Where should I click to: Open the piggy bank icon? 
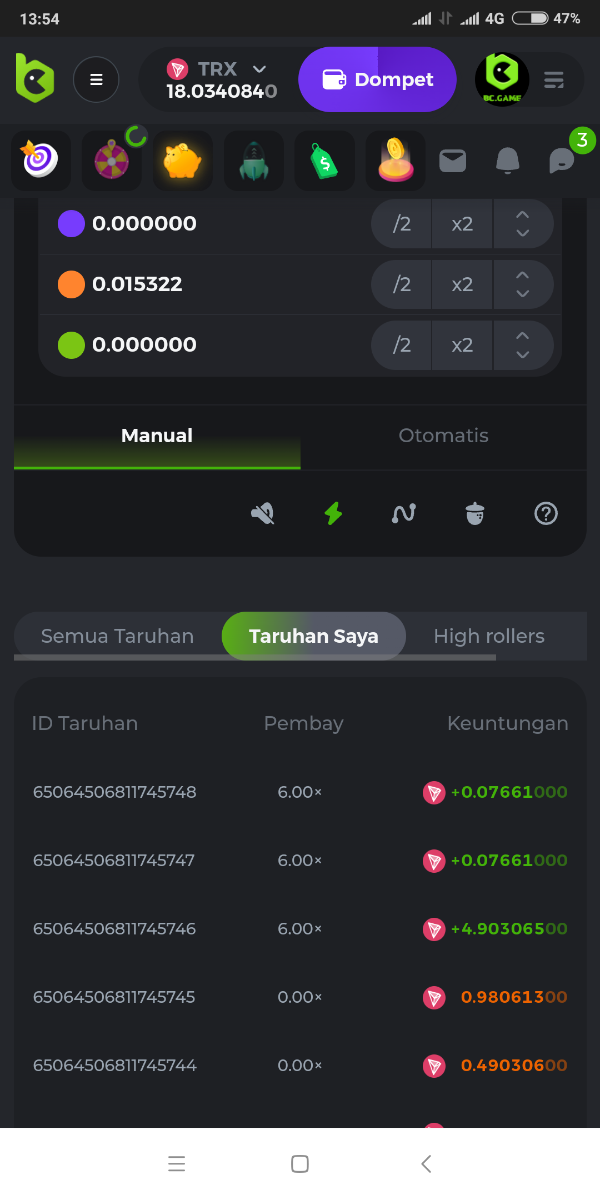coord(182,160)
